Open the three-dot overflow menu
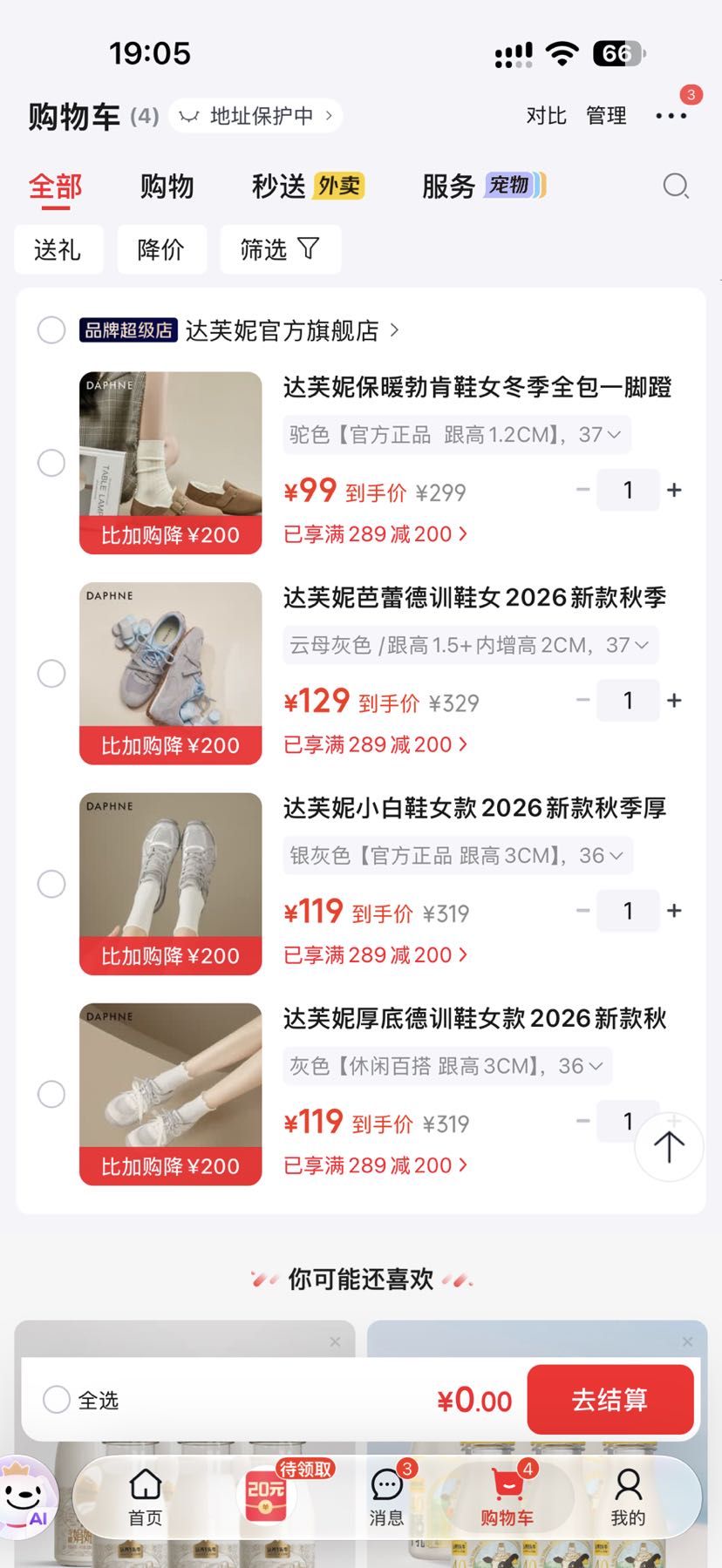722x1568 pixels. click(x=671, y=116)
